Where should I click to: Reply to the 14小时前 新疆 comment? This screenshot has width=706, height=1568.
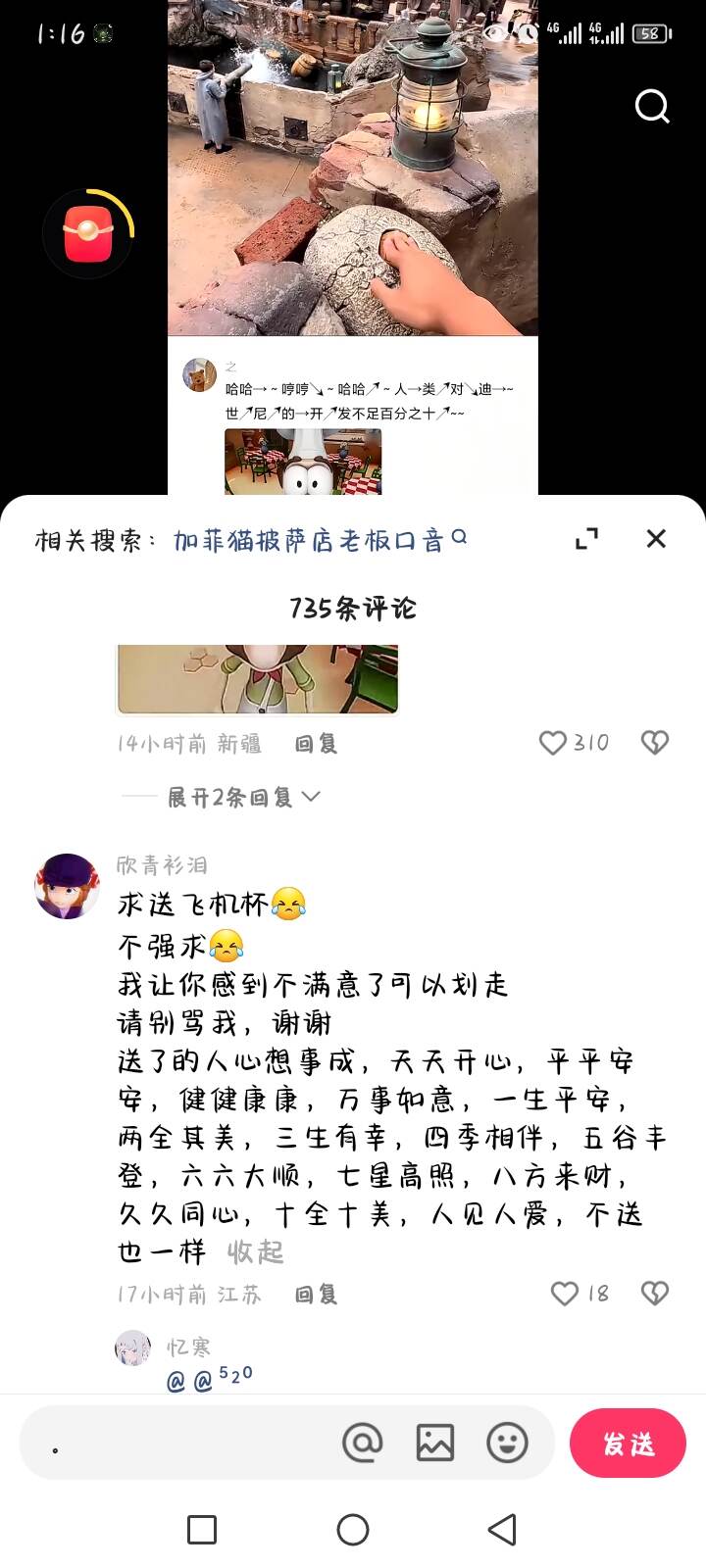(316, 744)
